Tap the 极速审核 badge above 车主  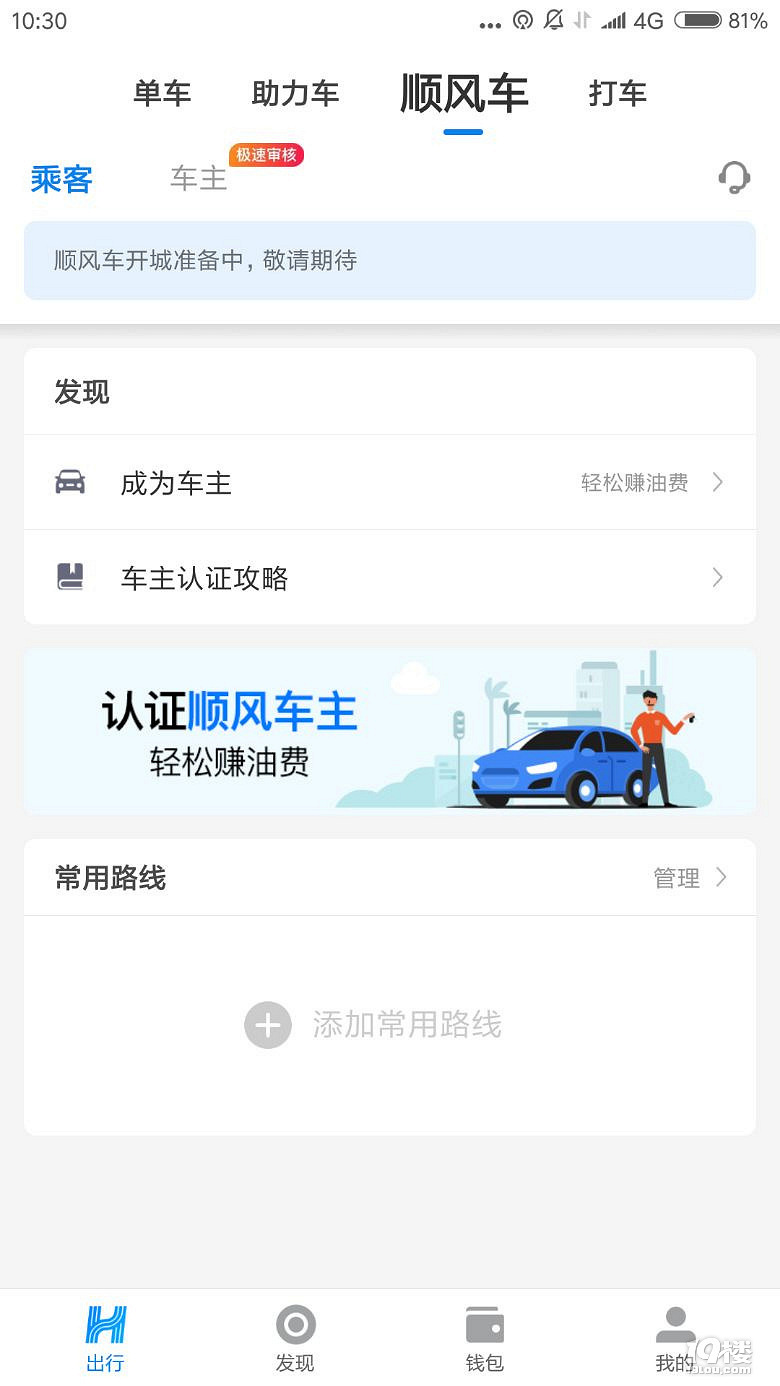pos(266,155)
